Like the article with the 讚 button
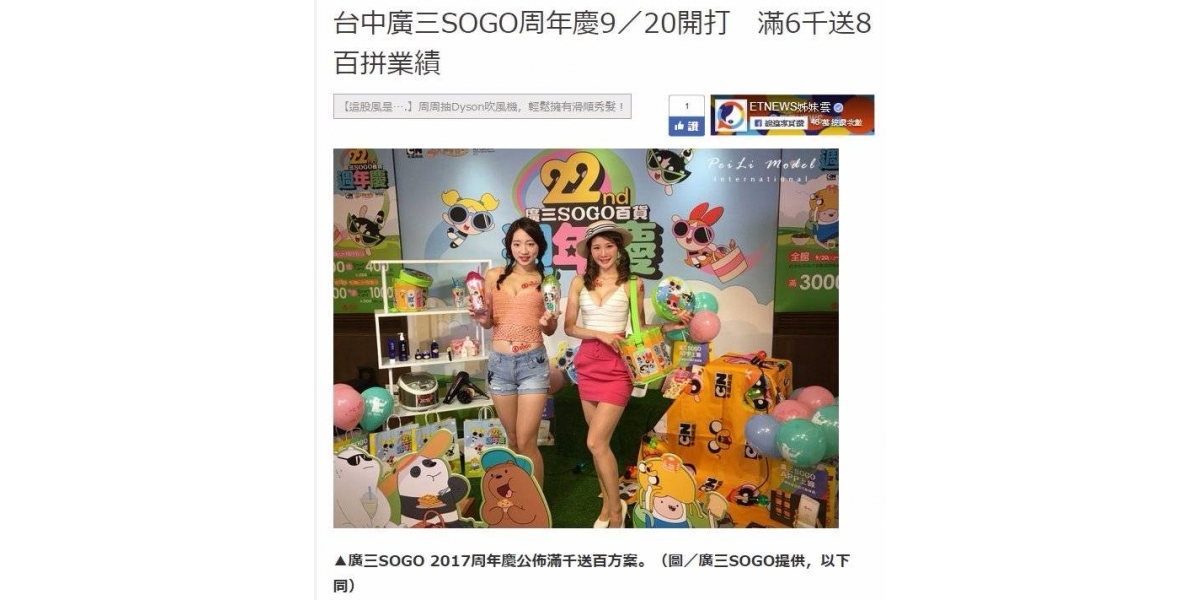 tap(686, 126)
